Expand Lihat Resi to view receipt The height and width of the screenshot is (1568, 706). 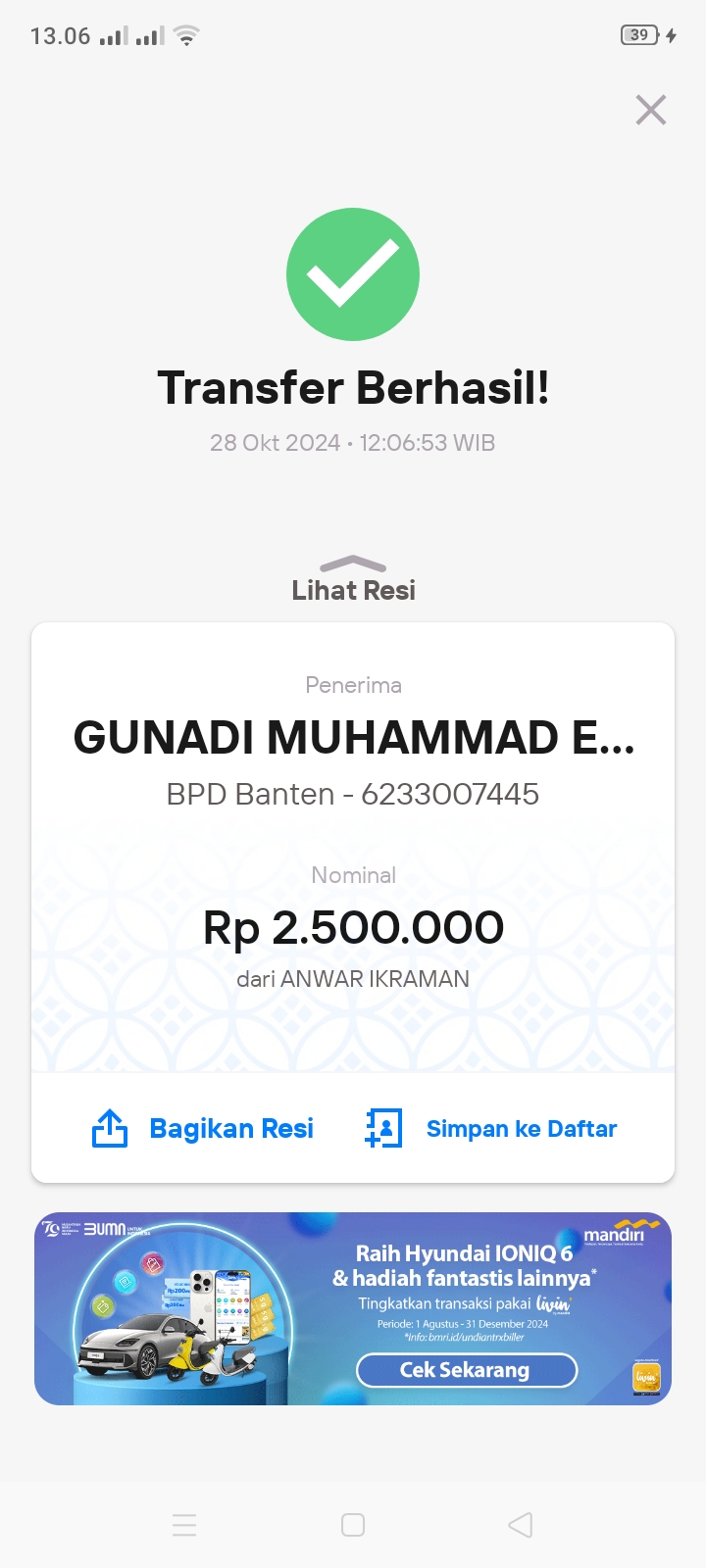353,579
